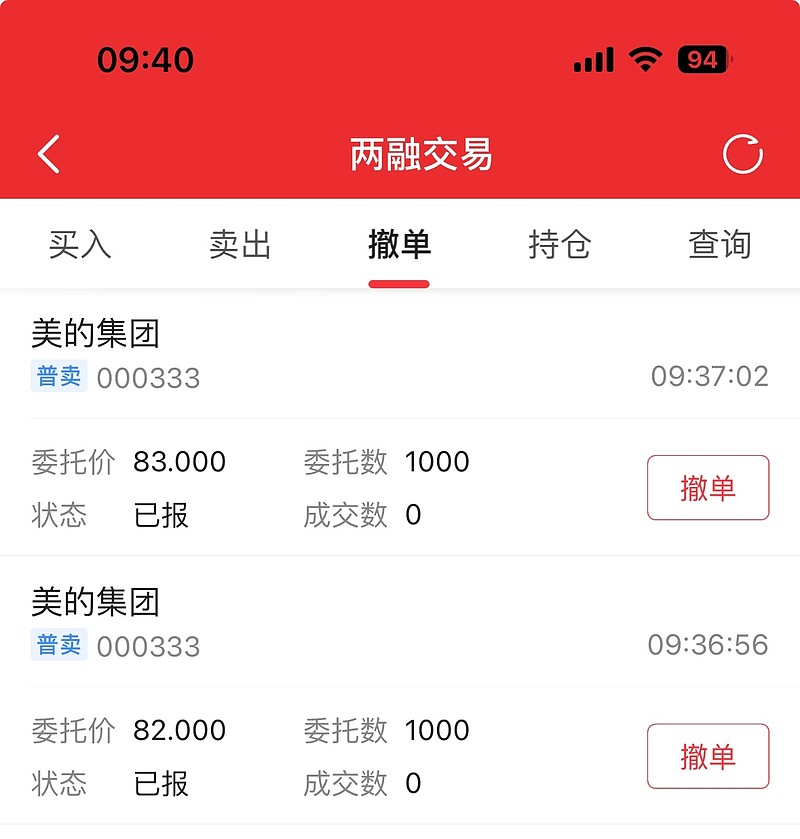This screenshot has width=800, height=839.
Task: Switch to the 查询 tab
Action: (x=718, y=244)
